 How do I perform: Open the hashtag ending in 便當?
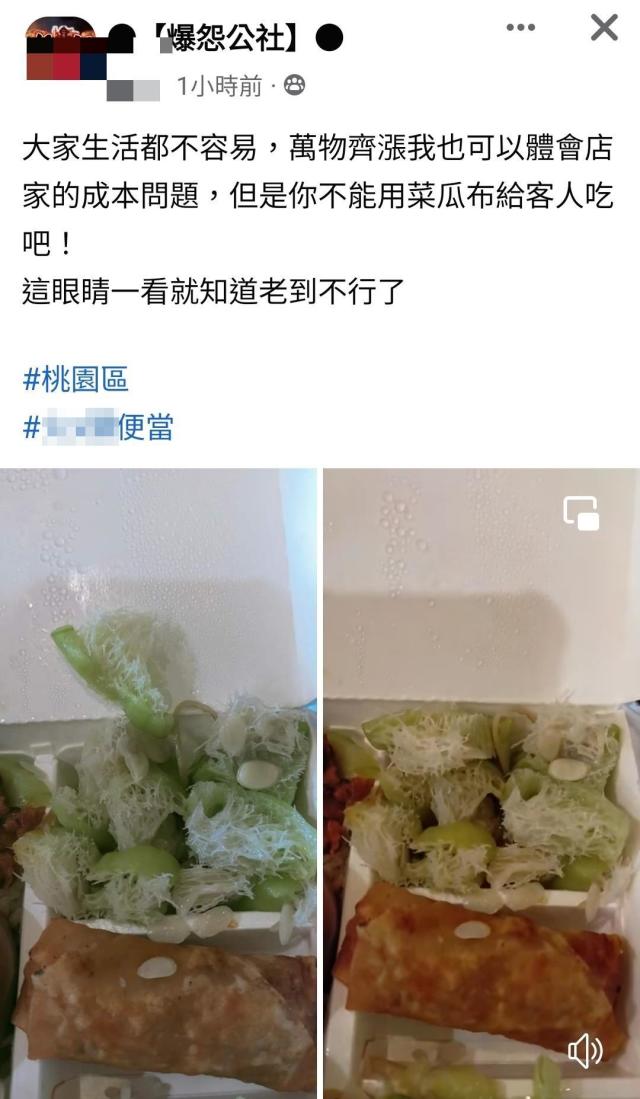(98, 428)
